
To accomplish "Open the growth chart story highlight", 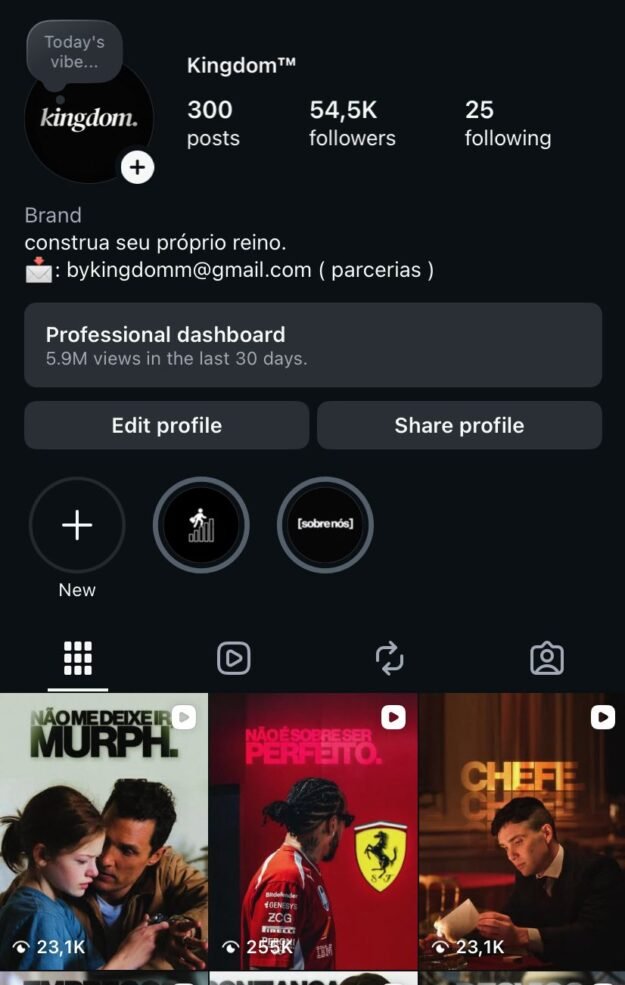I will coord(201,525).
